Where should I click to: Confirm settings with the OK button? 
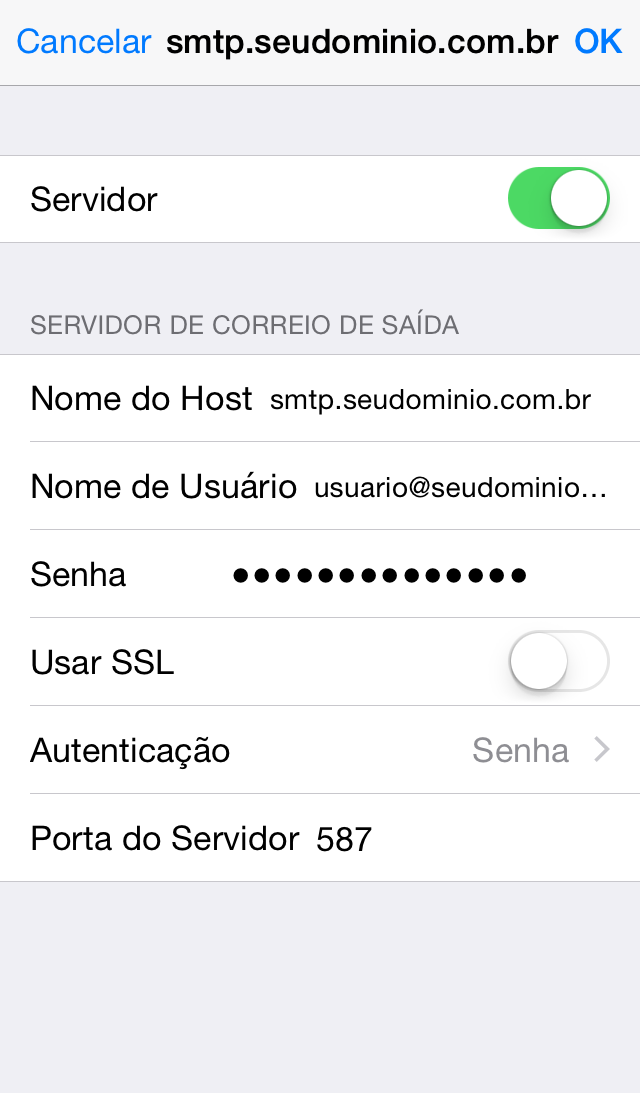pyautogui.click(x=598, y=42)
